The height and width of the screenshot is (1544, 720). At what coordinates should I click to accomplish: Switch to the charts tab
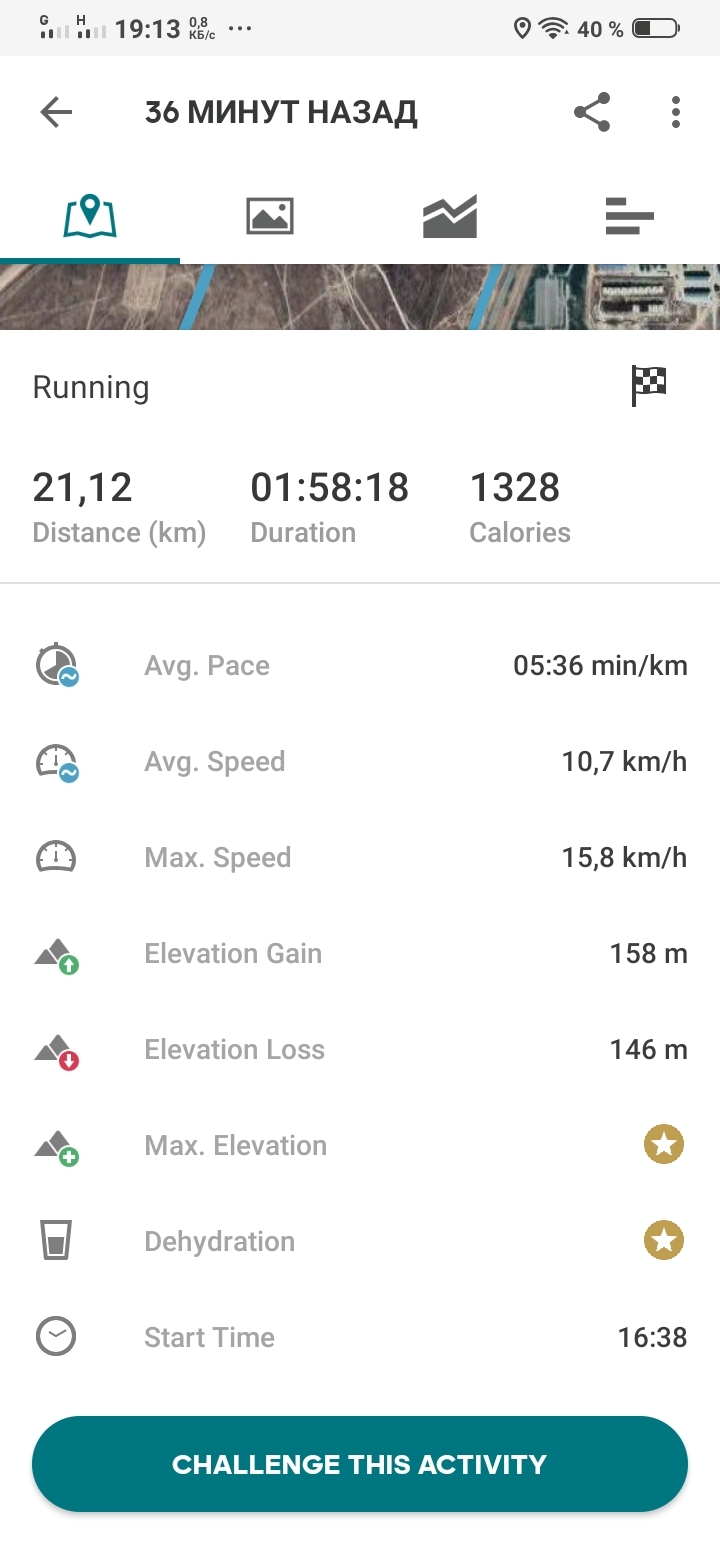coord(450,216)
